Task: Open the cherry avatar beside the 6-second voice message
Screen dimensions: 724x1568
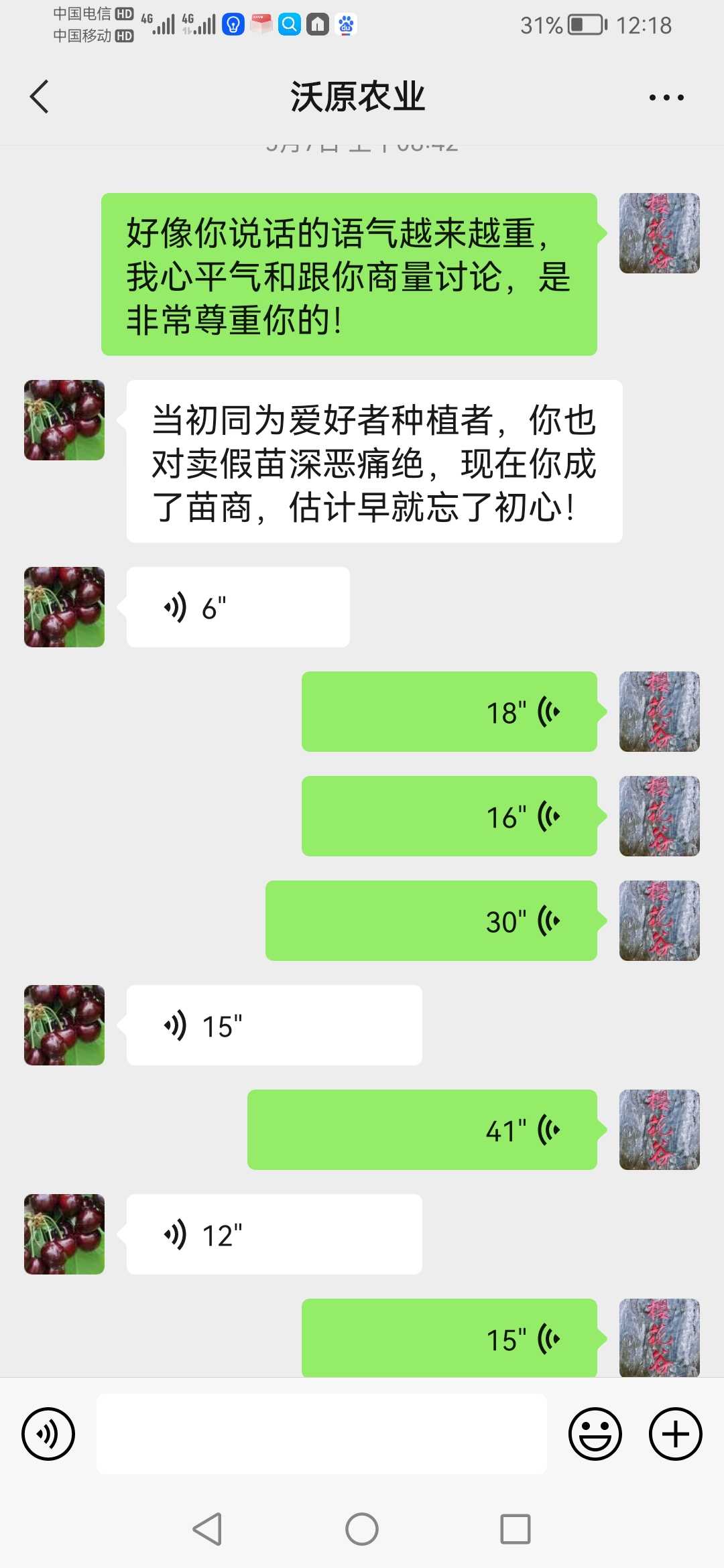Action: point(64,607)
